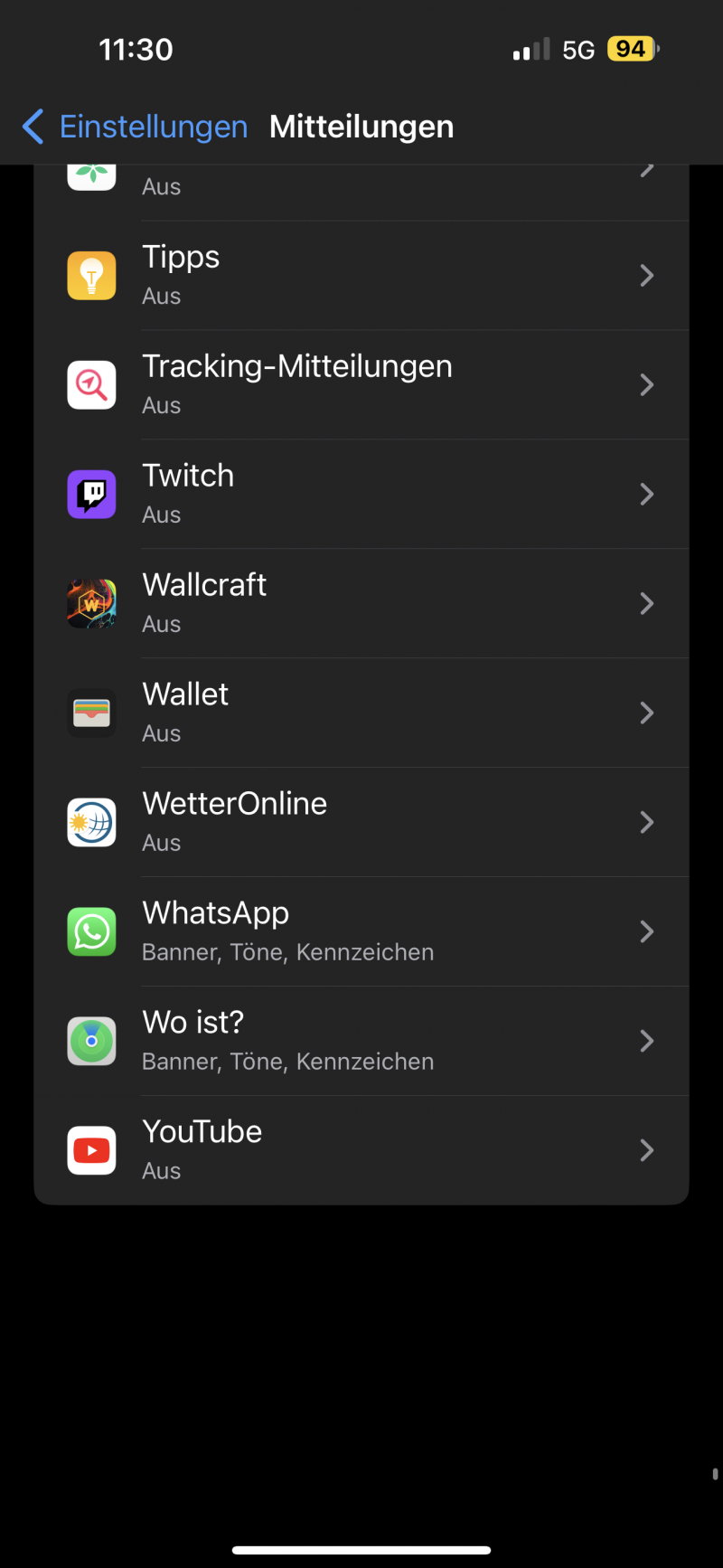
Task: Open WhatsApp notification settings
Action: tap(361, 932)
